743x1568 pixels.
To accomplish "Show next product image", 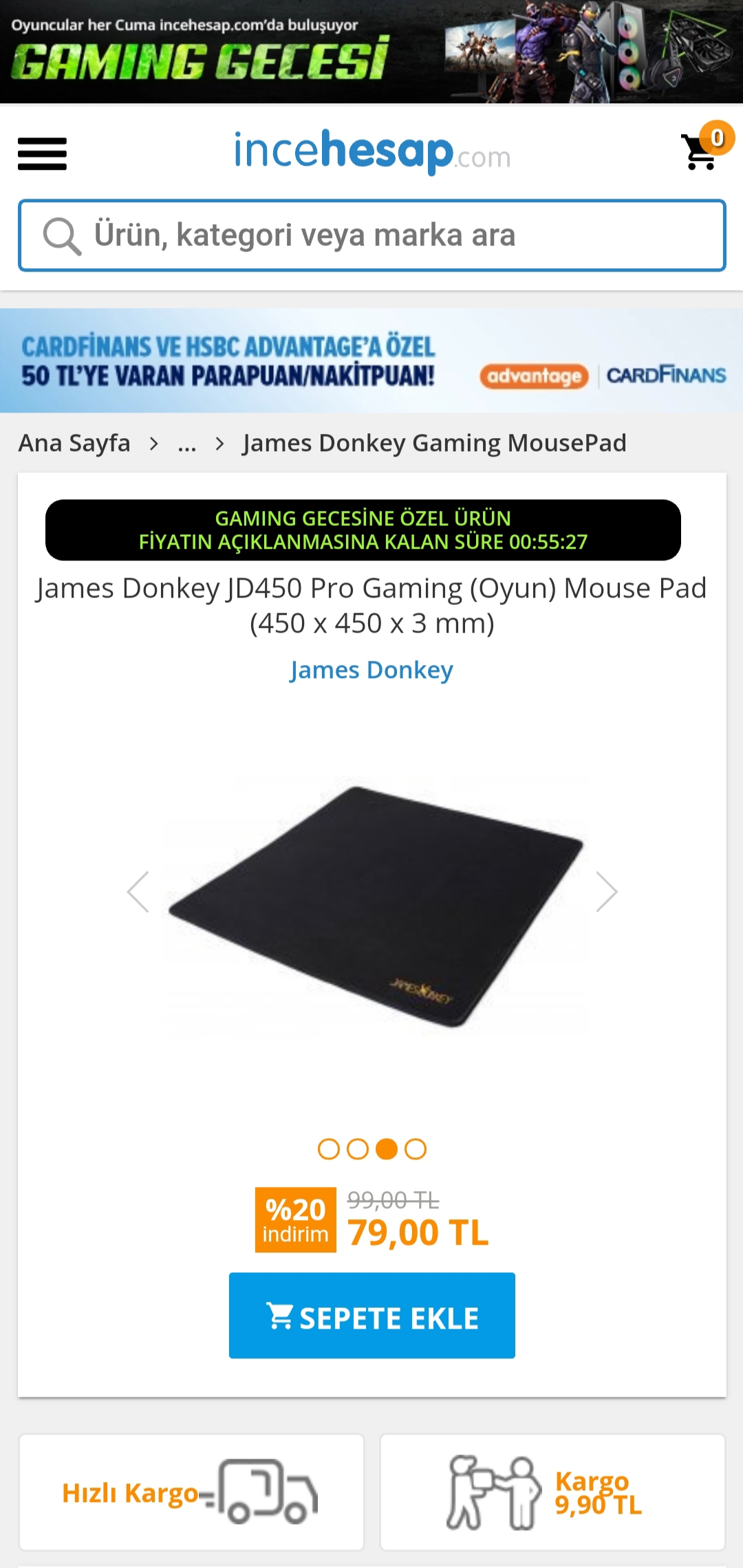I will (x=606, y=892).
